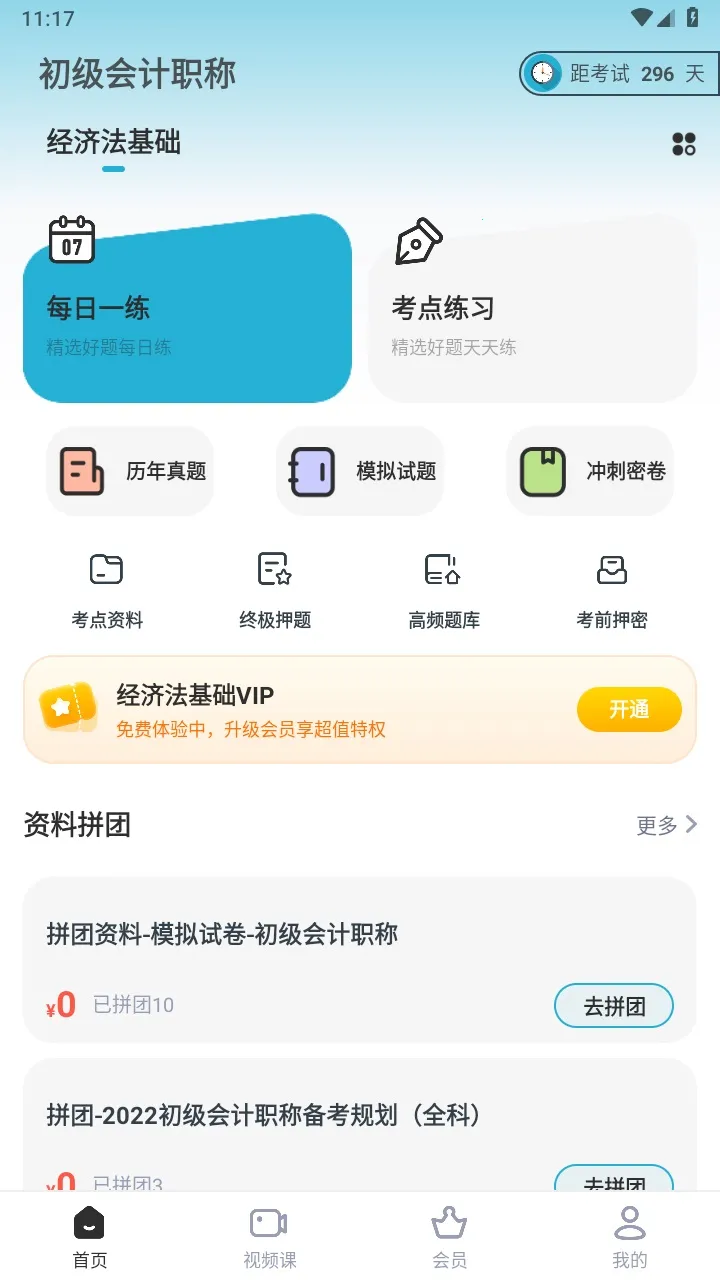Viewport: 720px width, 1280px height.
Task: Open the 冲刺密卷 sprint paper icon
Action: click(x=590, y=470)
